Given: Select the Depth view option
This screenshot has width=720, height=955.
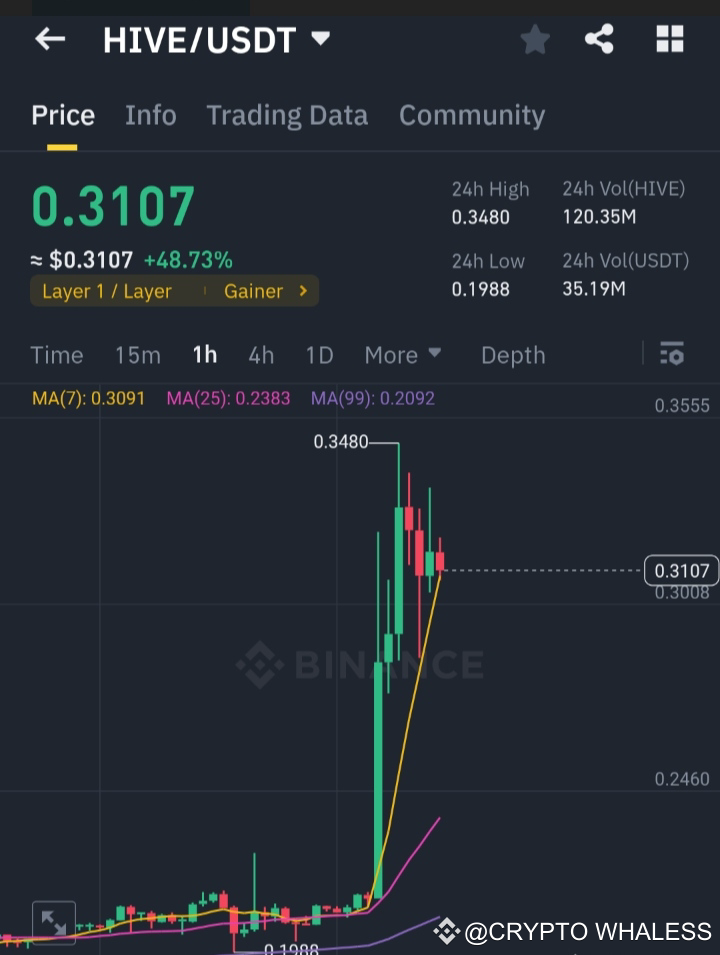Looking at the screenshot, I should click(512, 355).
